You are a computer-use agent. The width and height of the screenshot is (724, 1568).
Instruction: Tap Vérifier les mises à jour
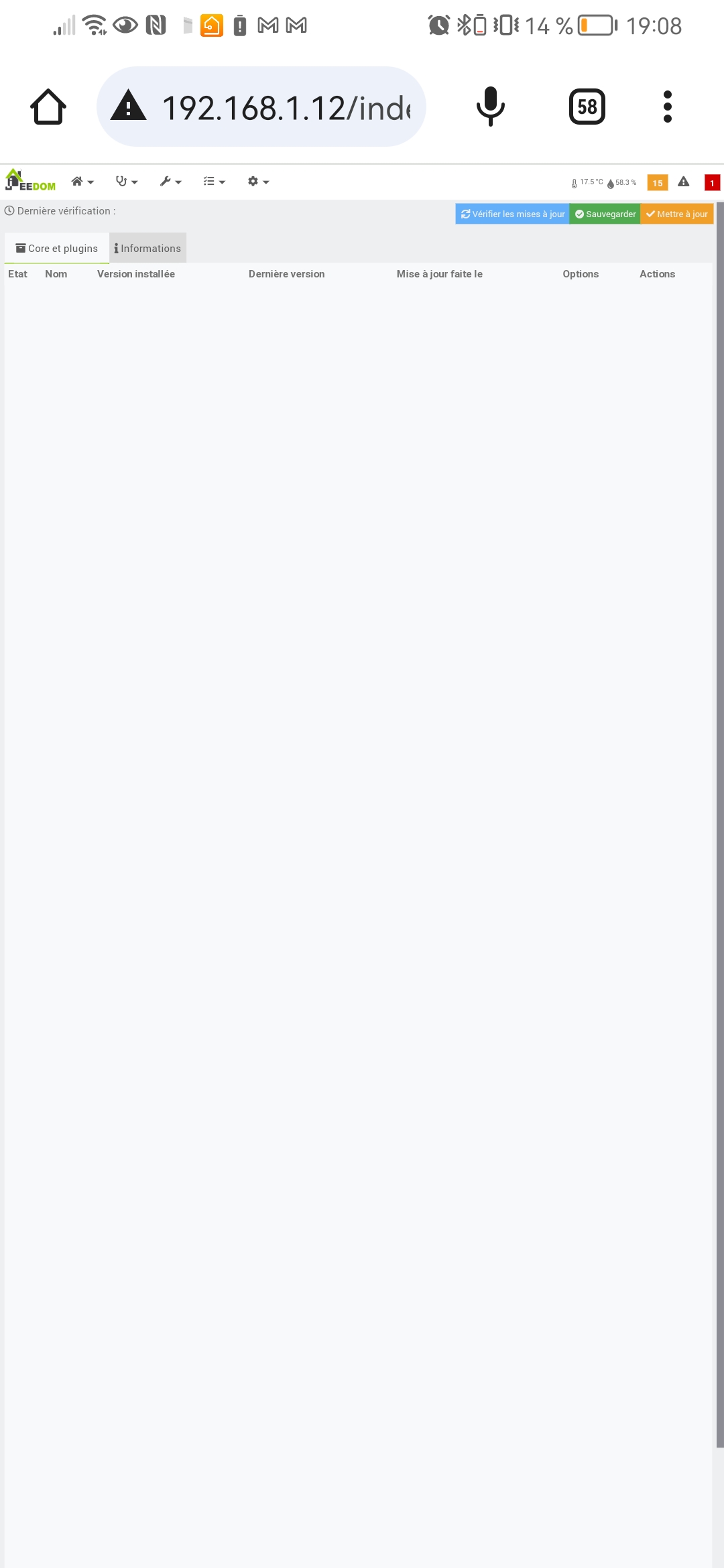pos(513,214)
